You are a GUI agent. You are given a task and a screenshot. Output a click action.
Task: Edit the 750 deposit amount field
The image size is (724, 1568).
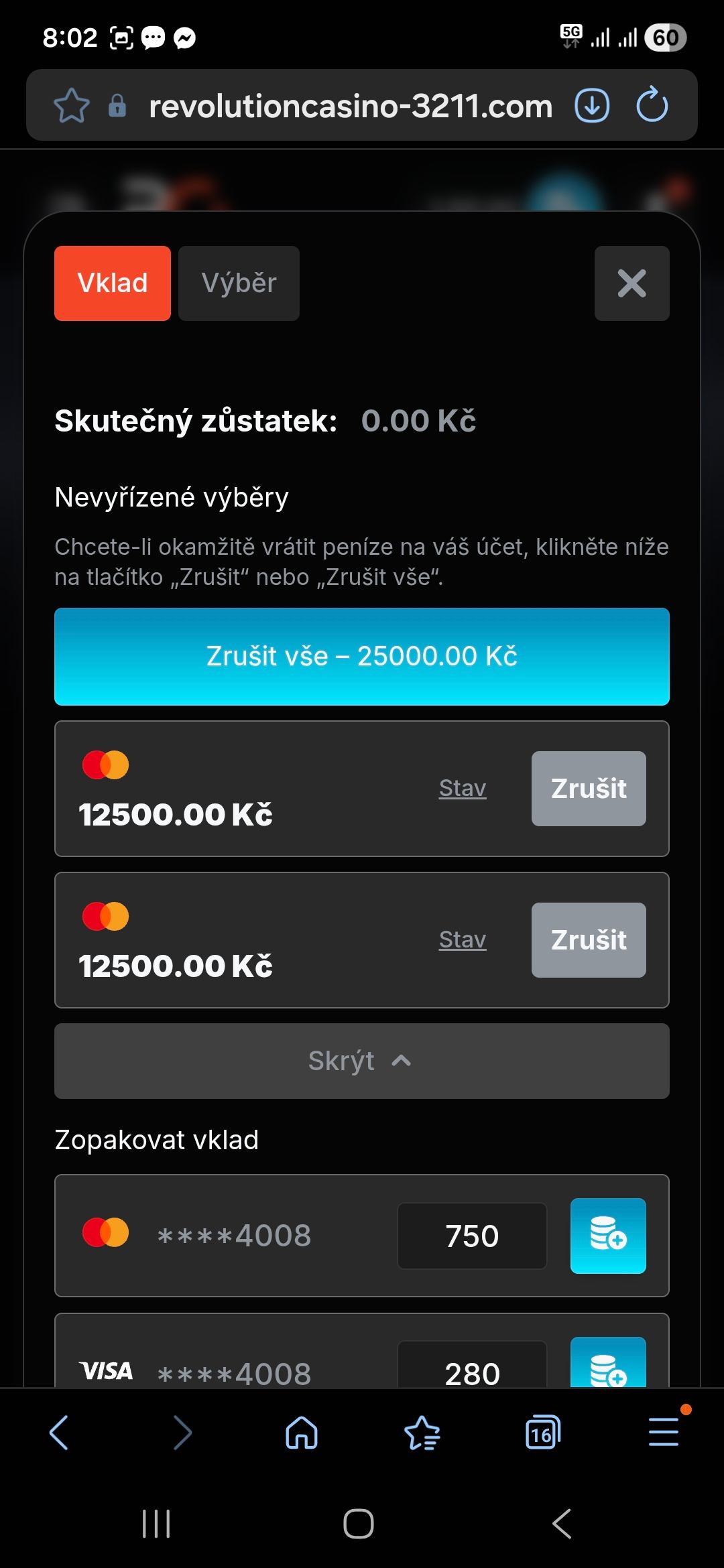[472, 1236]
